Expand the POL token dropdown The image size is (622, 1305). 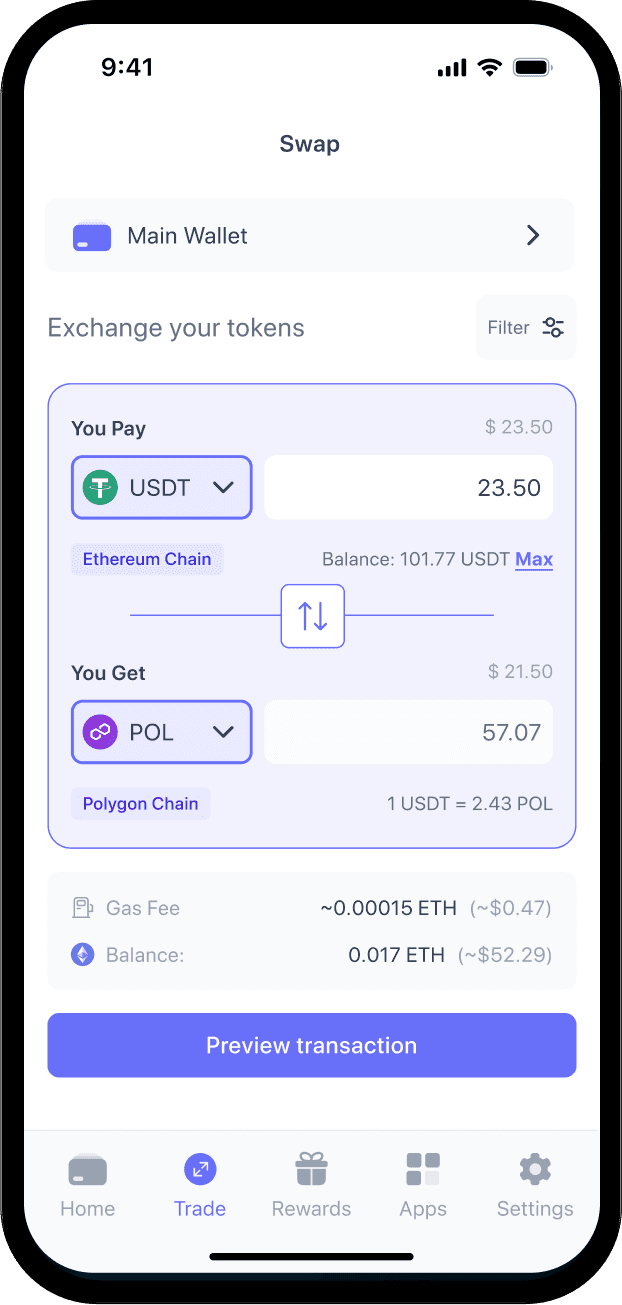pos(162,732)
